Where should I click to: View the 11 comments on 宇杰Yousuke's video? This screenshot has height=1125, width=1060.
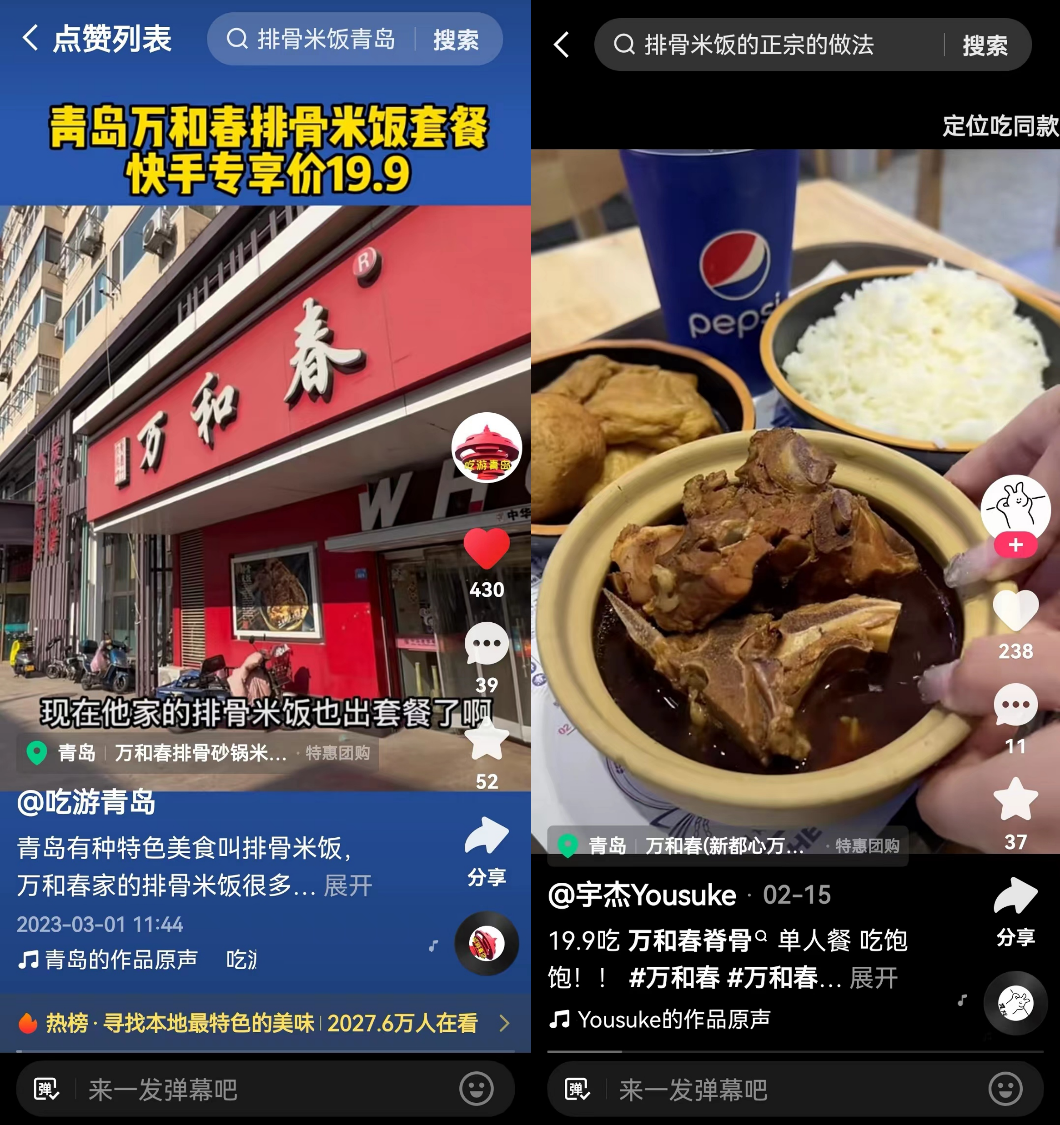pos(1015,707)
